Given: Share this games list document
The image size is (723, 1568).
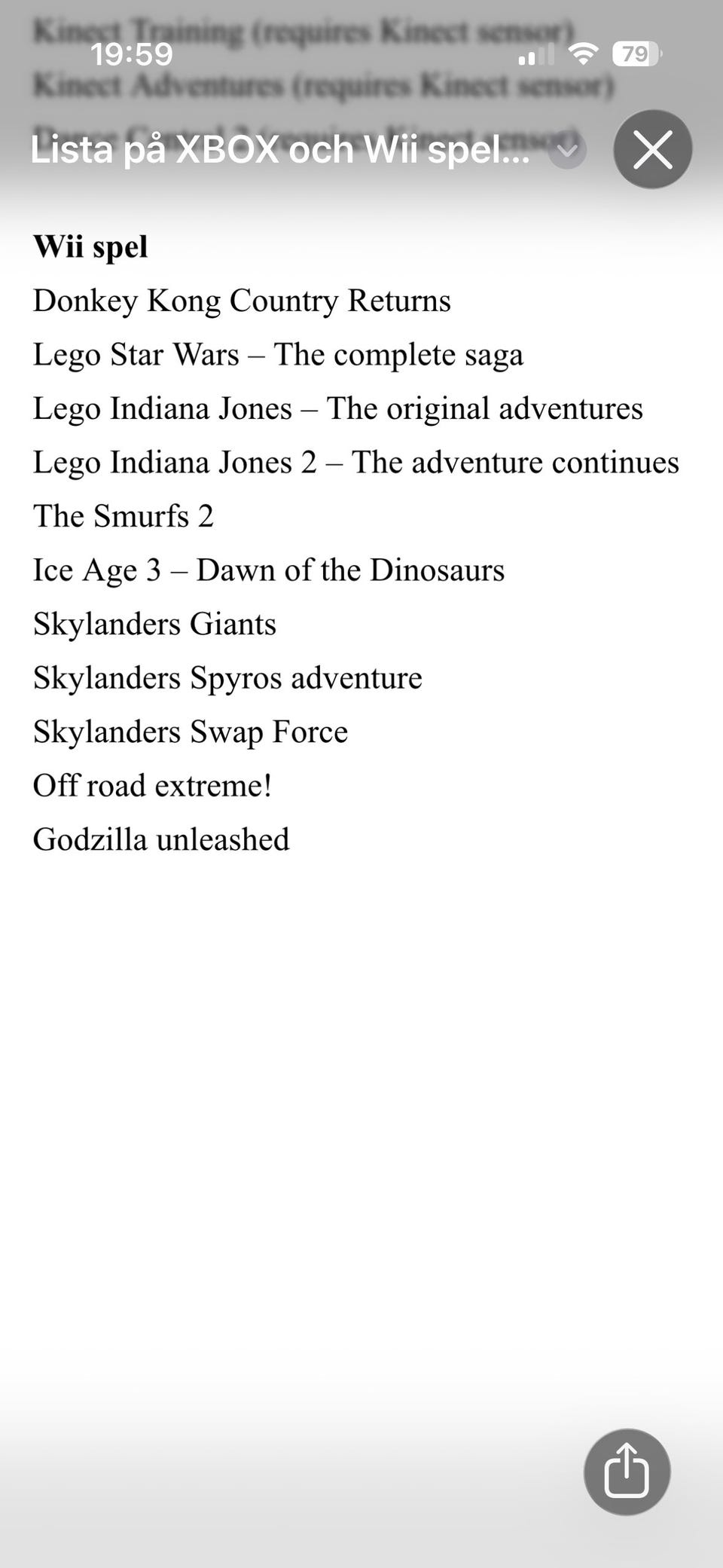Looking at the screenshot, I should coord(627,1472).
